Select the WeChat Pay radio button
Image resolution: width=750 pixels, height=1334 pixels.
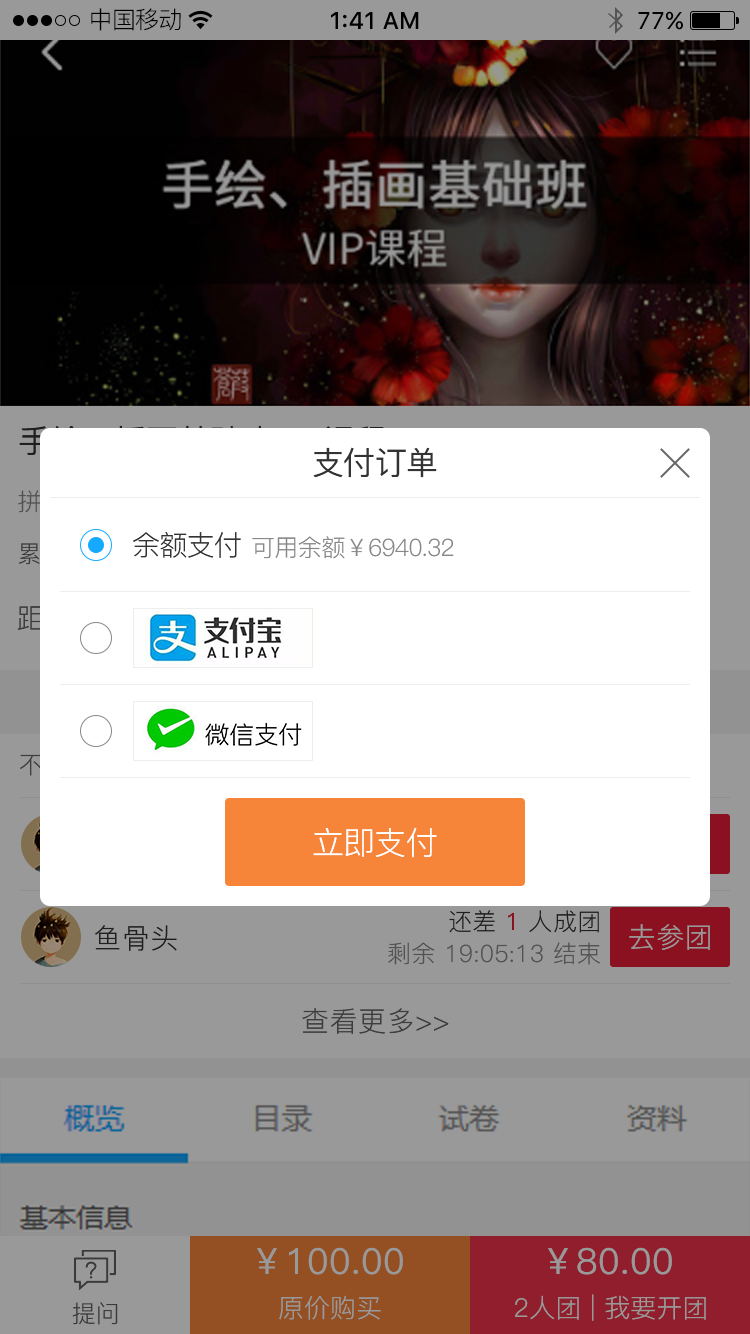(x=96, y=730)
